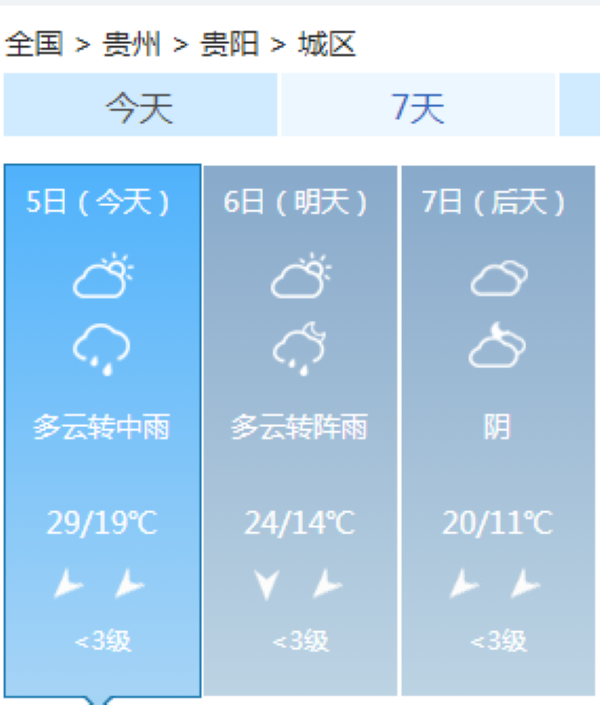The height and width of the screenshot is (705, 600).
Task: Open the 贵阳 breadcrumb link
Action: [x=229, y=44]
